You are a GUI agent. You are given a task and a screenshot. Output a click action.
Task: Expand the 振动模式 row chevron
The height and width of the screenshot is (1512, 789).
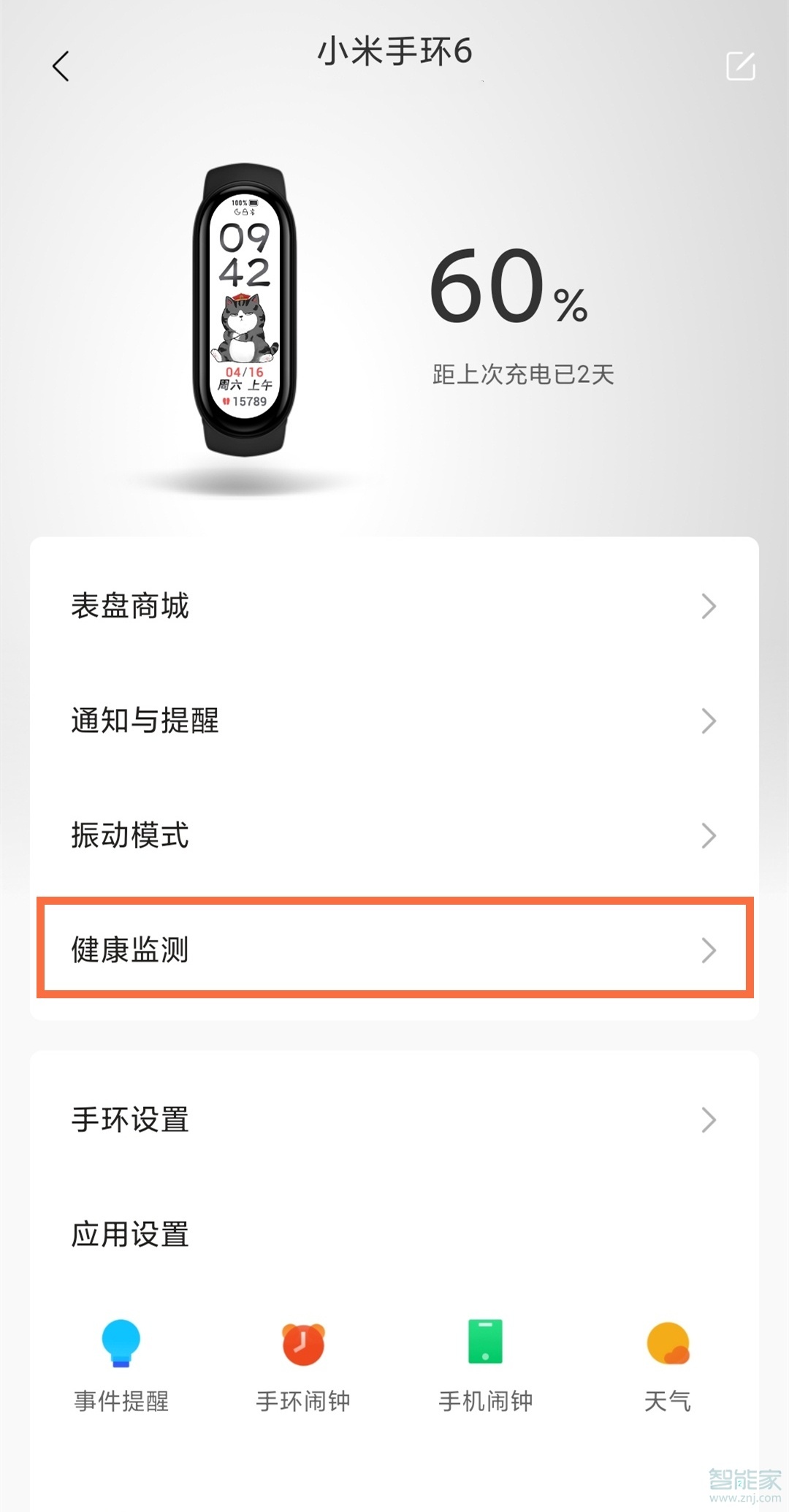707,836
